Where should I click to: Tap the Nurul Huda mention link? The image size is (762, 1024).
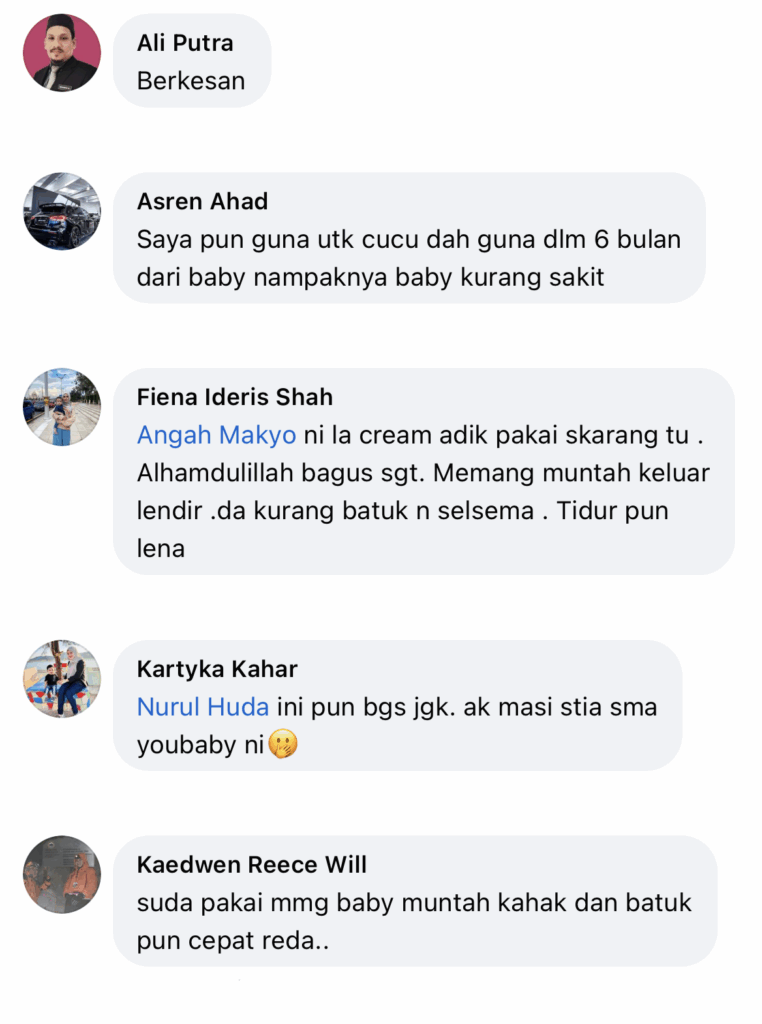click(203, 707)
